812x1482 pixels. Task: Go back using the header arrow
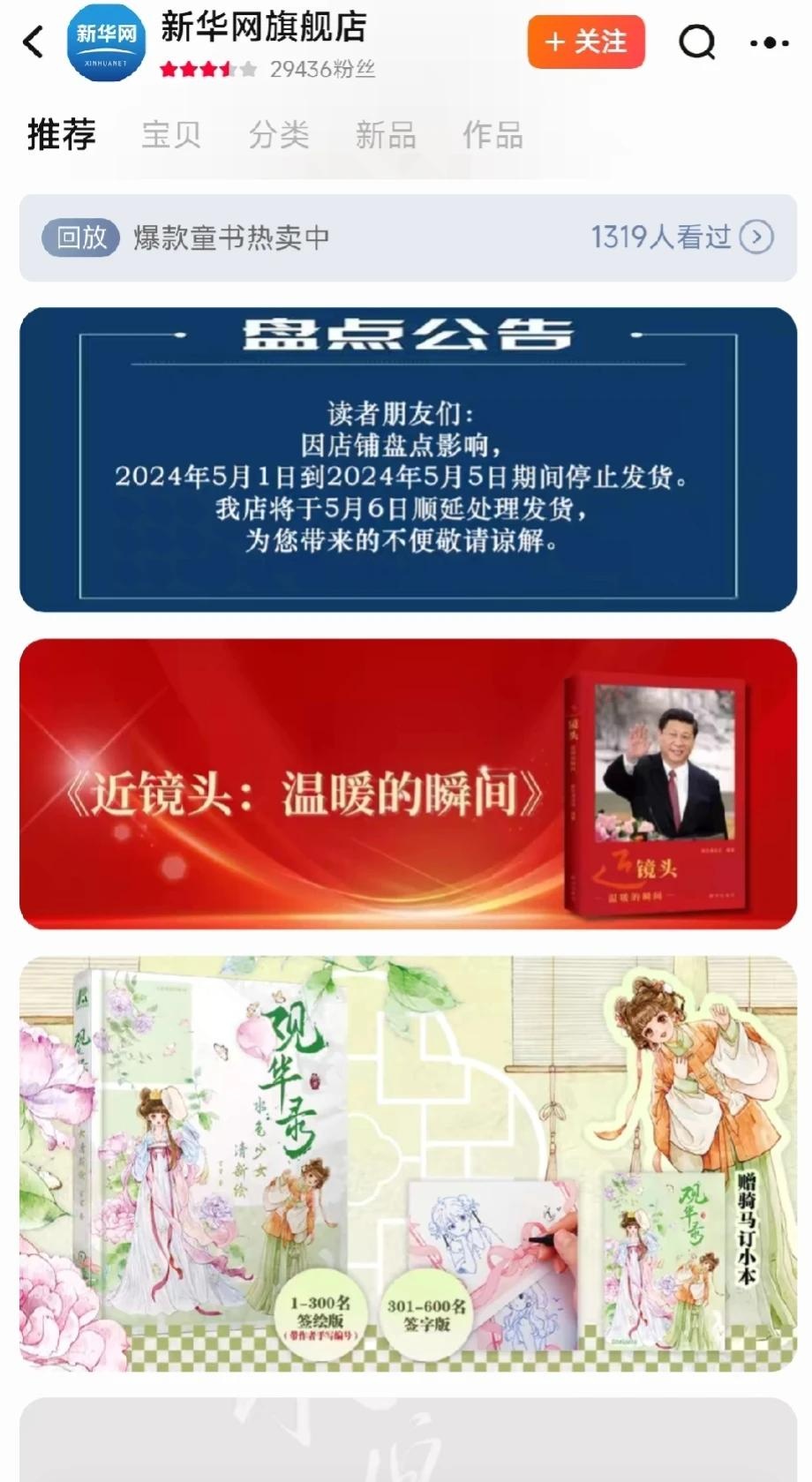click(34, 41)
